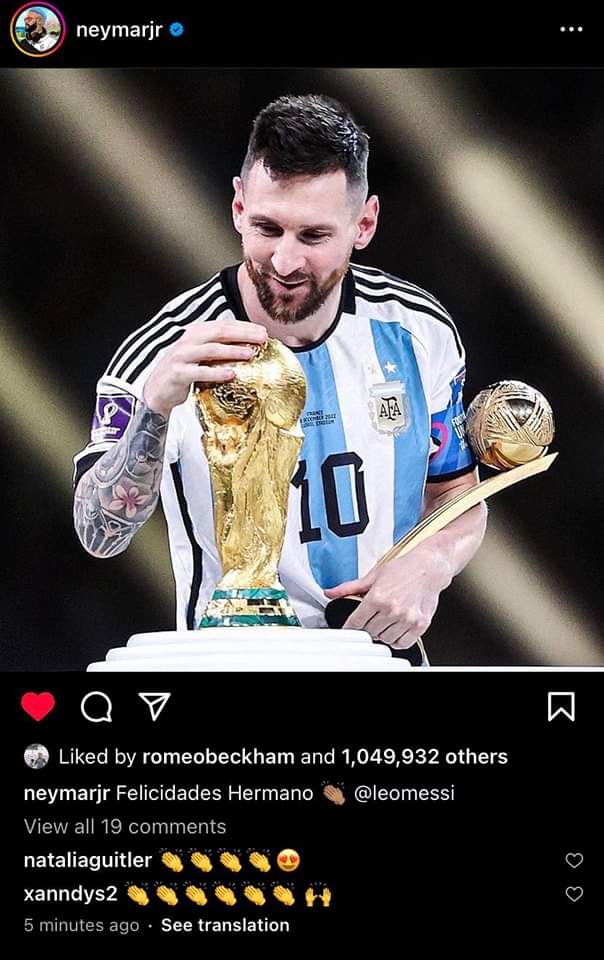The width and height of the screenshot is (604, 960).
Task: Like xanndys2's comment
Action: 574,894
